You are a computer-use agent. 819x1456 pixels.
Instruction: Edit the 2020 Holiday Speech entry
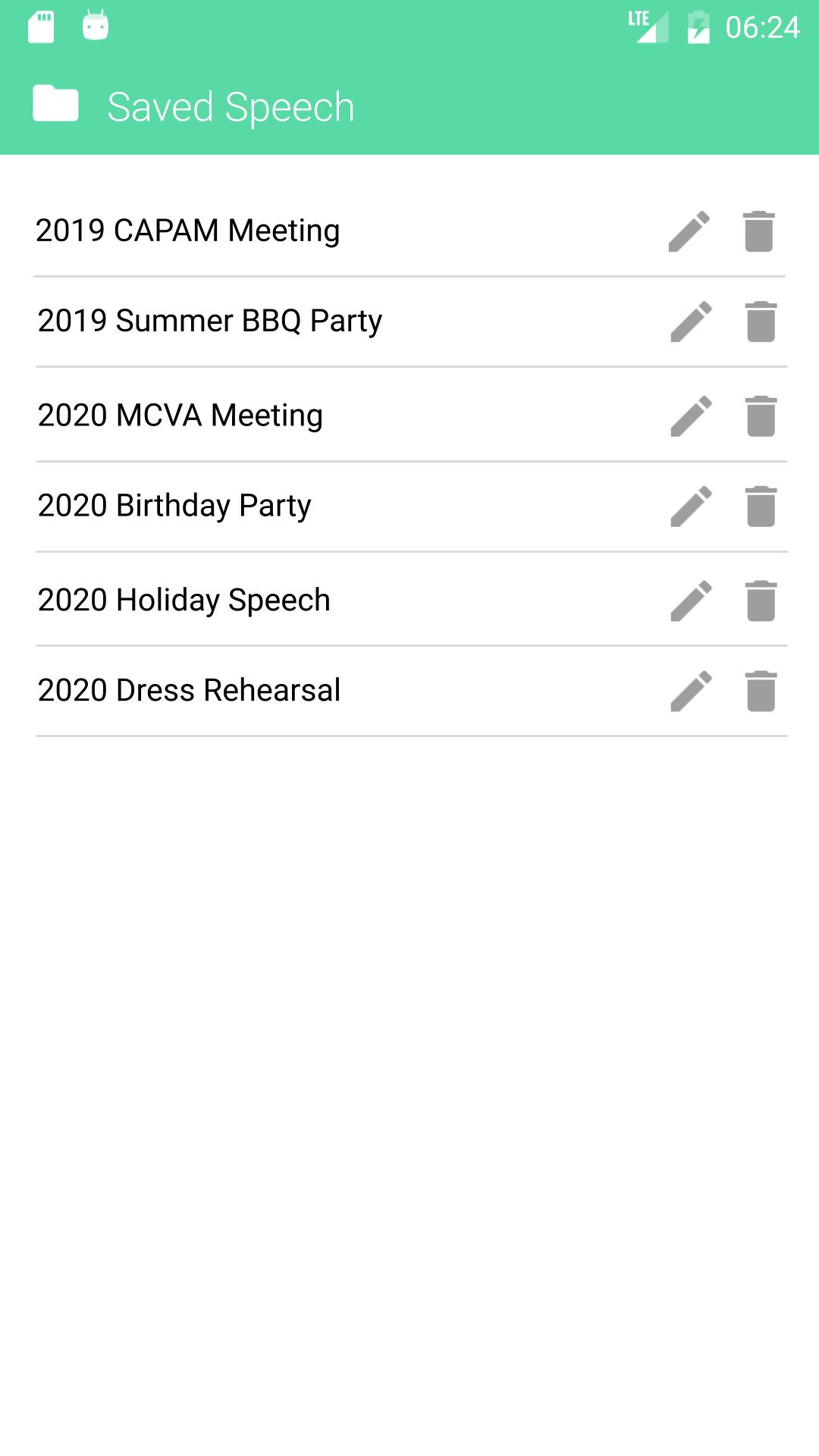click(x=692, y=601)
